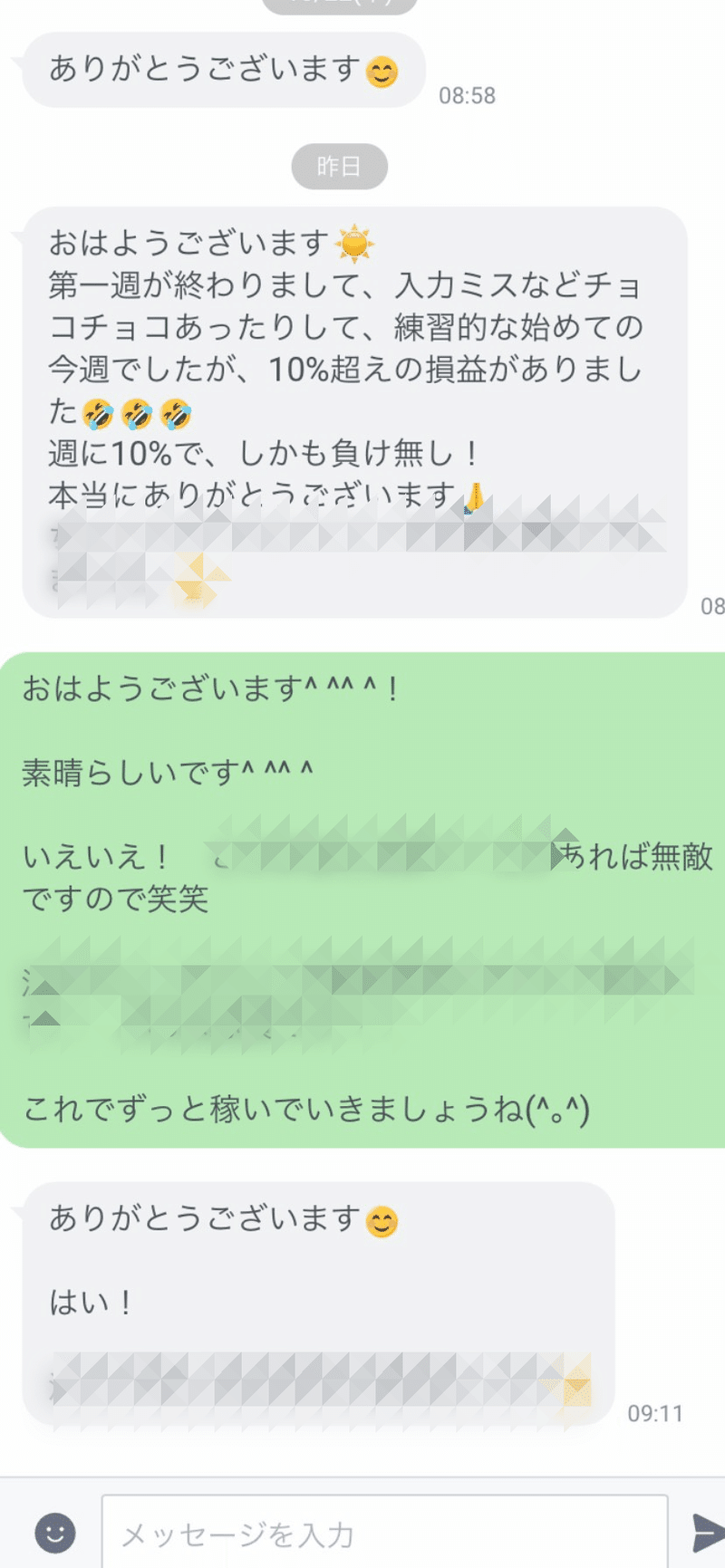
Task: Send the message with the arrow icon
Action: [x=708, y=1533]
